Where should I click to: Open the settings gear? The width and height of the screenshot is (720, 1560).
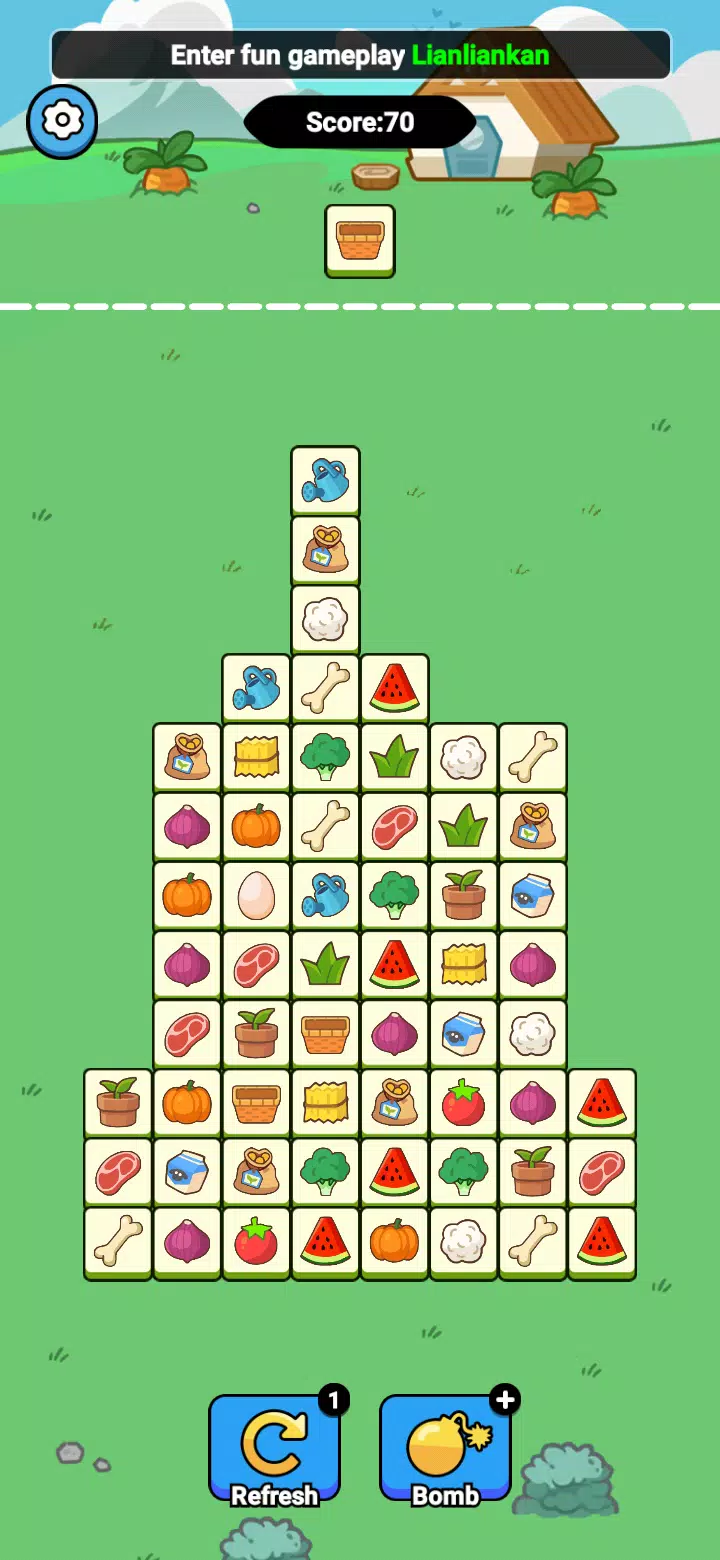(62, 122)
